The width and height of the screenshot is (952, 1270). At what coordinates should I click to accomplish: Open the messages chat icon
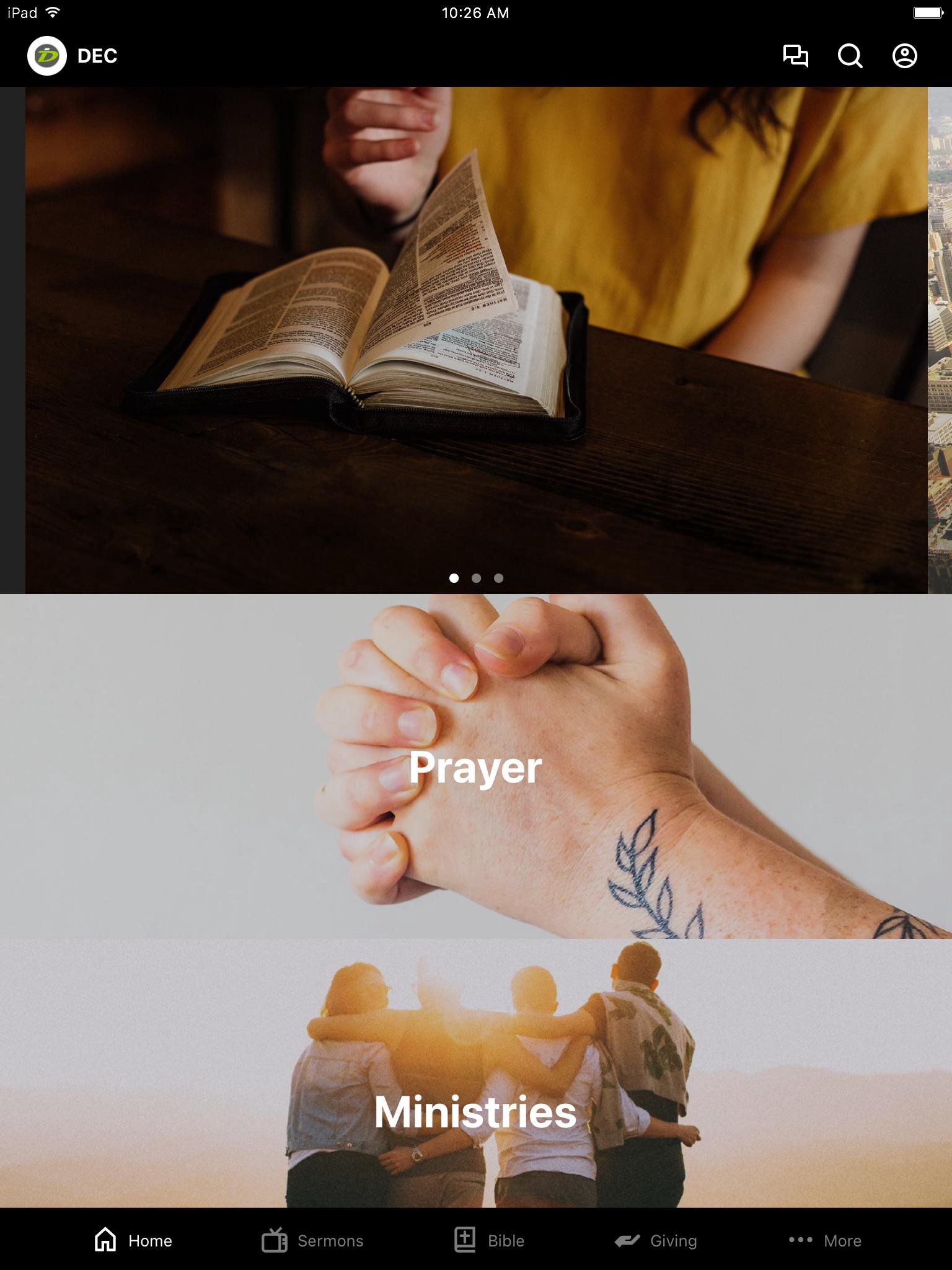(x=795, y=56)
